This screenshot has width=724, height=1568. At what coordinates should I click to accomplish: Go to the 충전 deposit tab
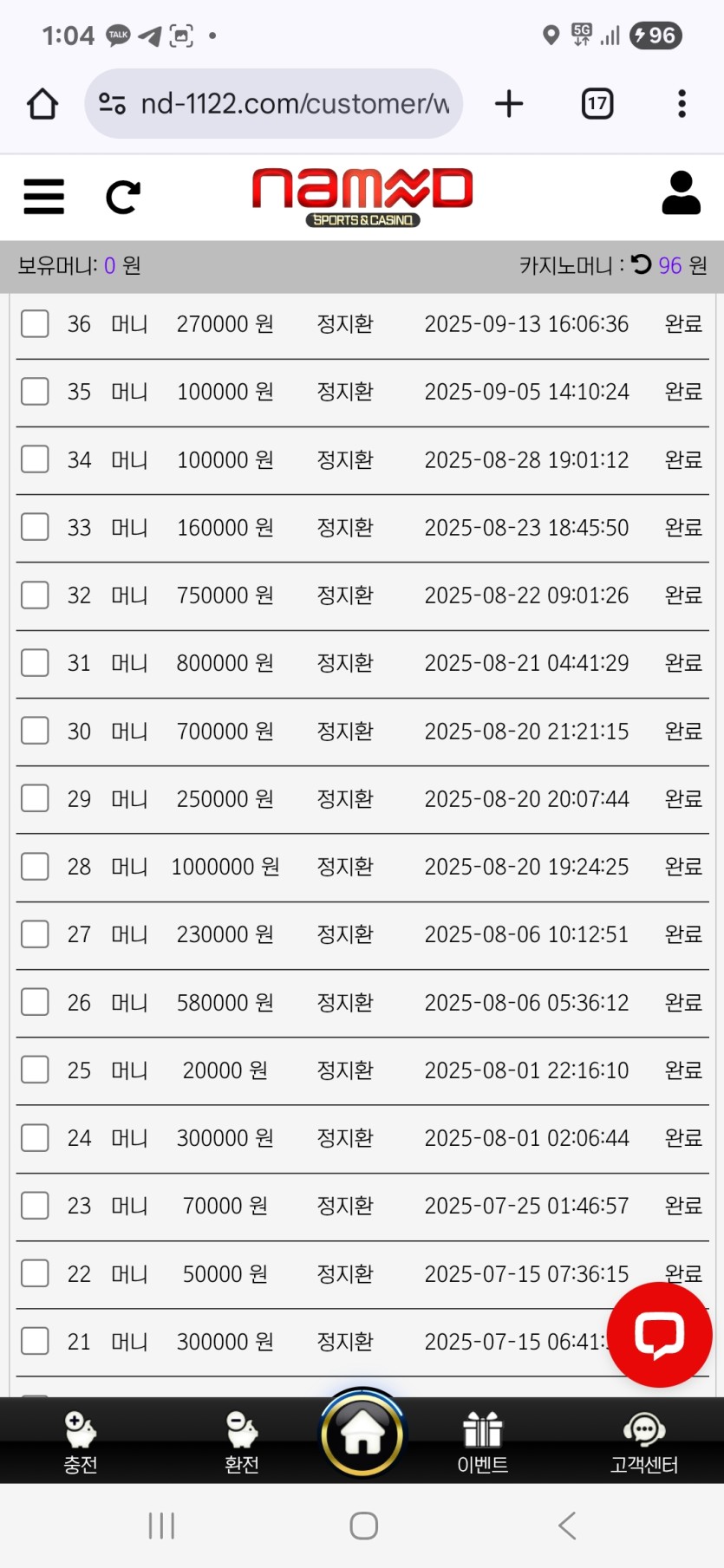81,1442
